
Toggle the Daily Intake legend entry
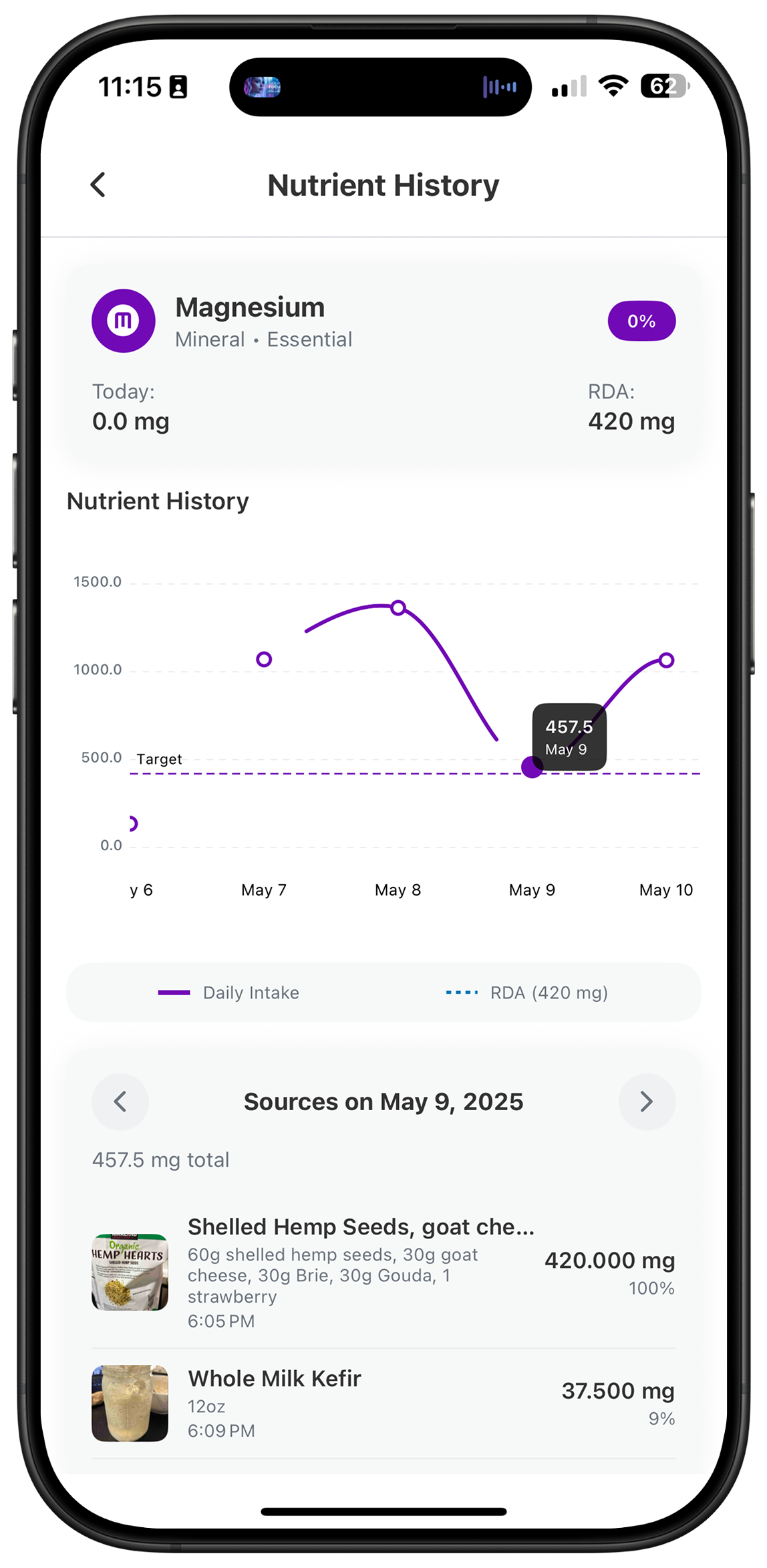(x=230, y=993)
